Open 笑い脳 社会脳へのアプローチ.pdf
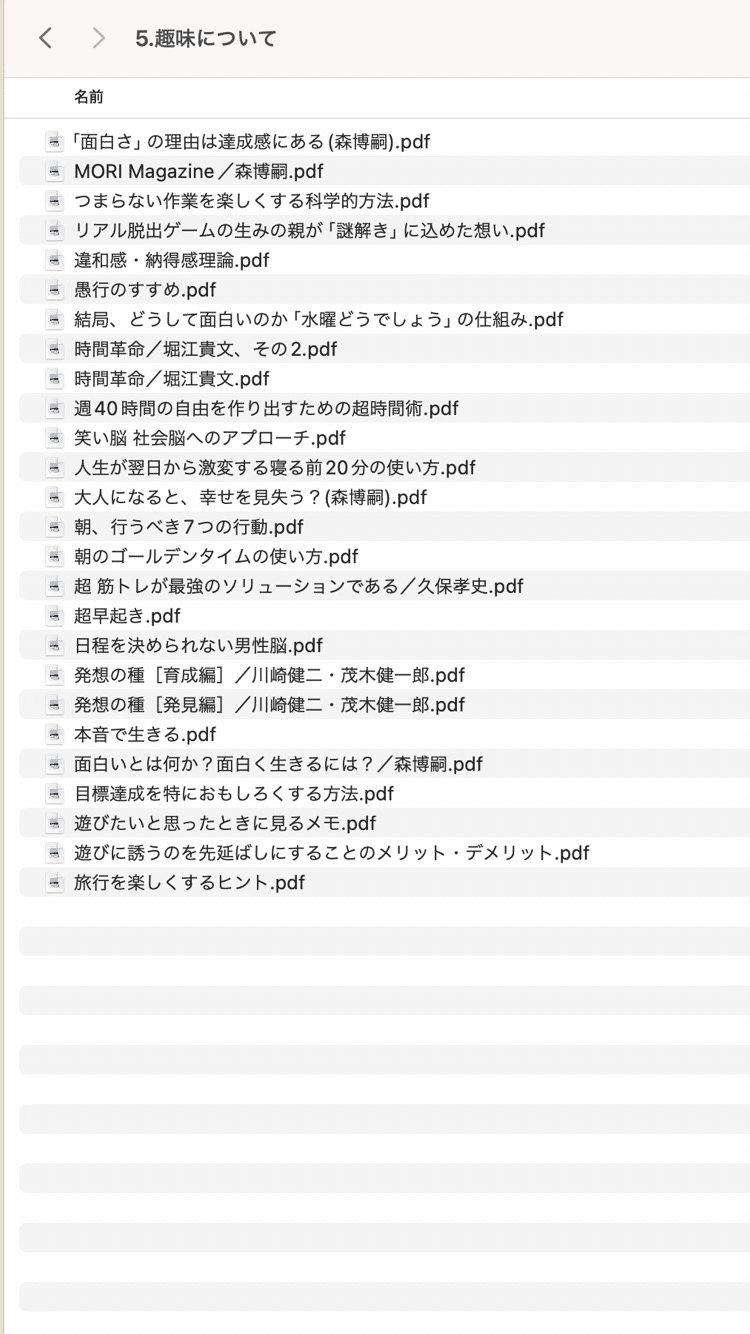 tap(209, 438)
